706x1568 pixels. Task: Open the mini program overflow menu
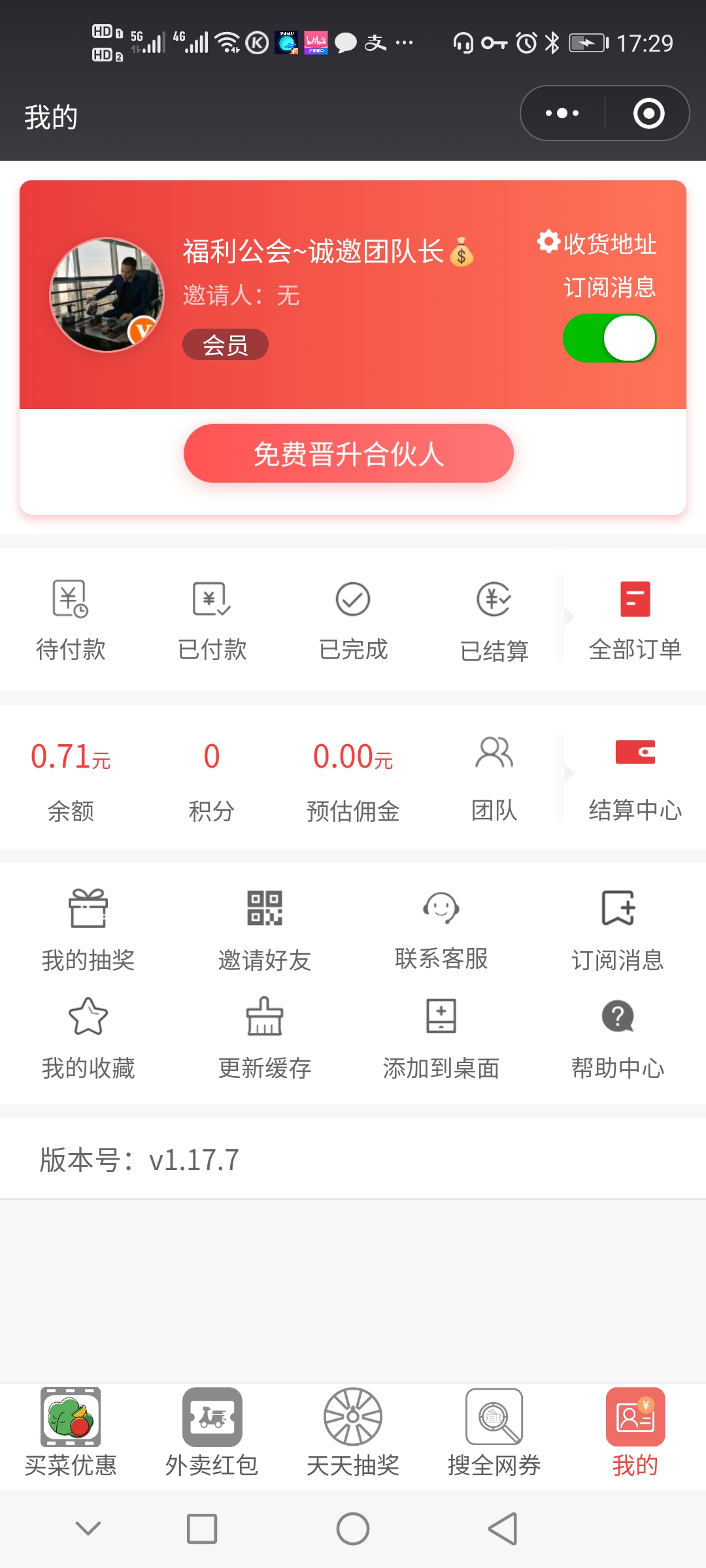[562, 114]
